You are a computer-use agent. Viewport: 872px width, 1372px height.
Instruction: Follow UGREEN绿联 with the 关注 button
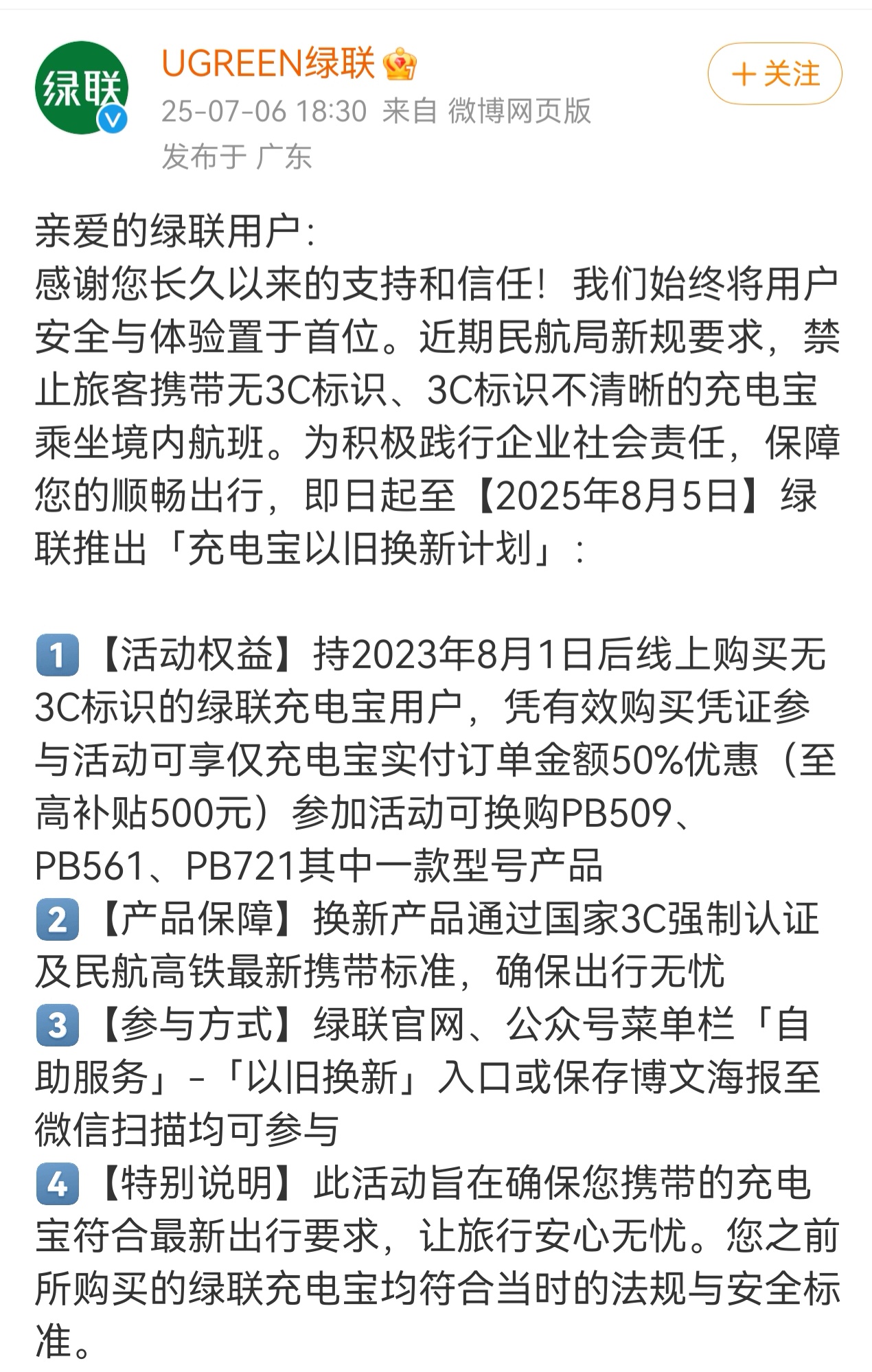coord(775,73)
